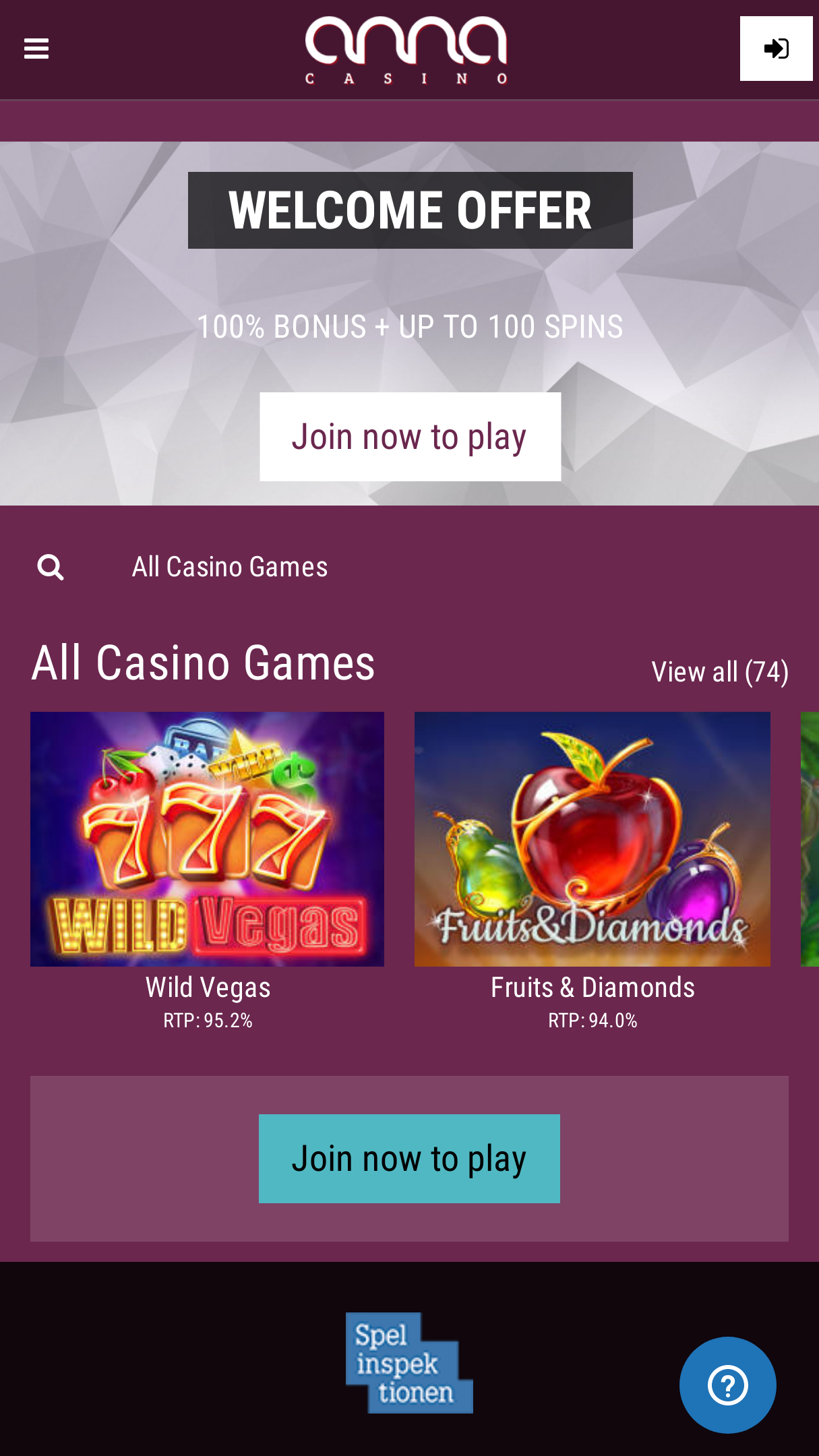
Task: View all 74 casino games
Action: click(x=720, y=672)
